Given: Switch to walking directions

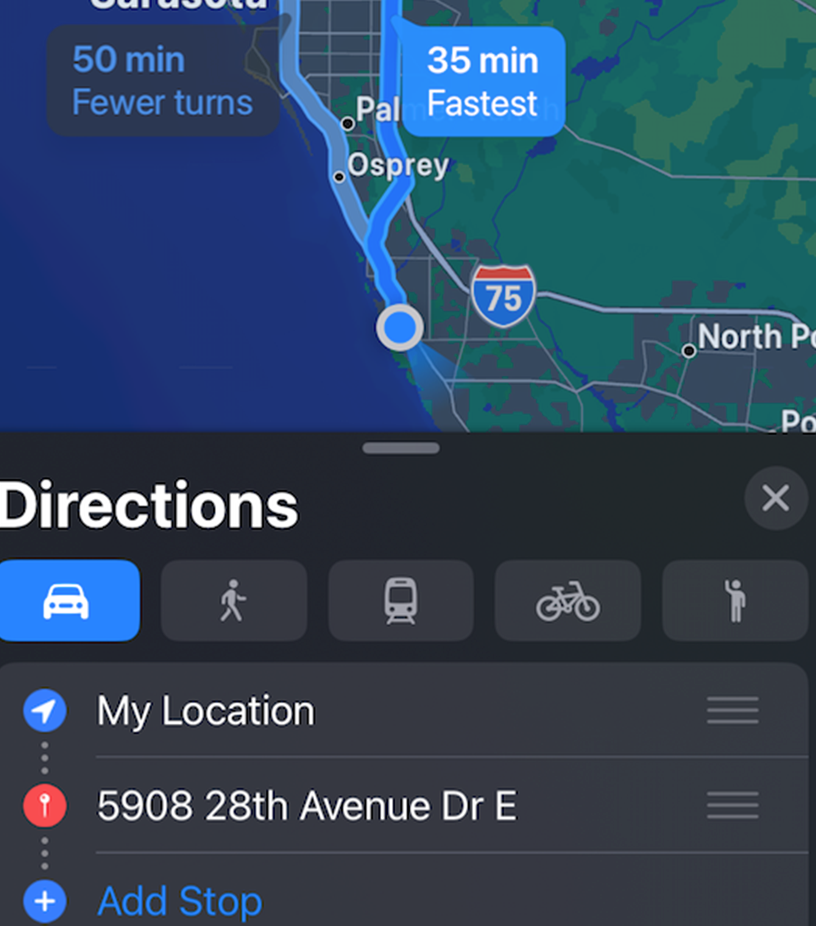Looking at the screenshot, I should tap(234, 601).
